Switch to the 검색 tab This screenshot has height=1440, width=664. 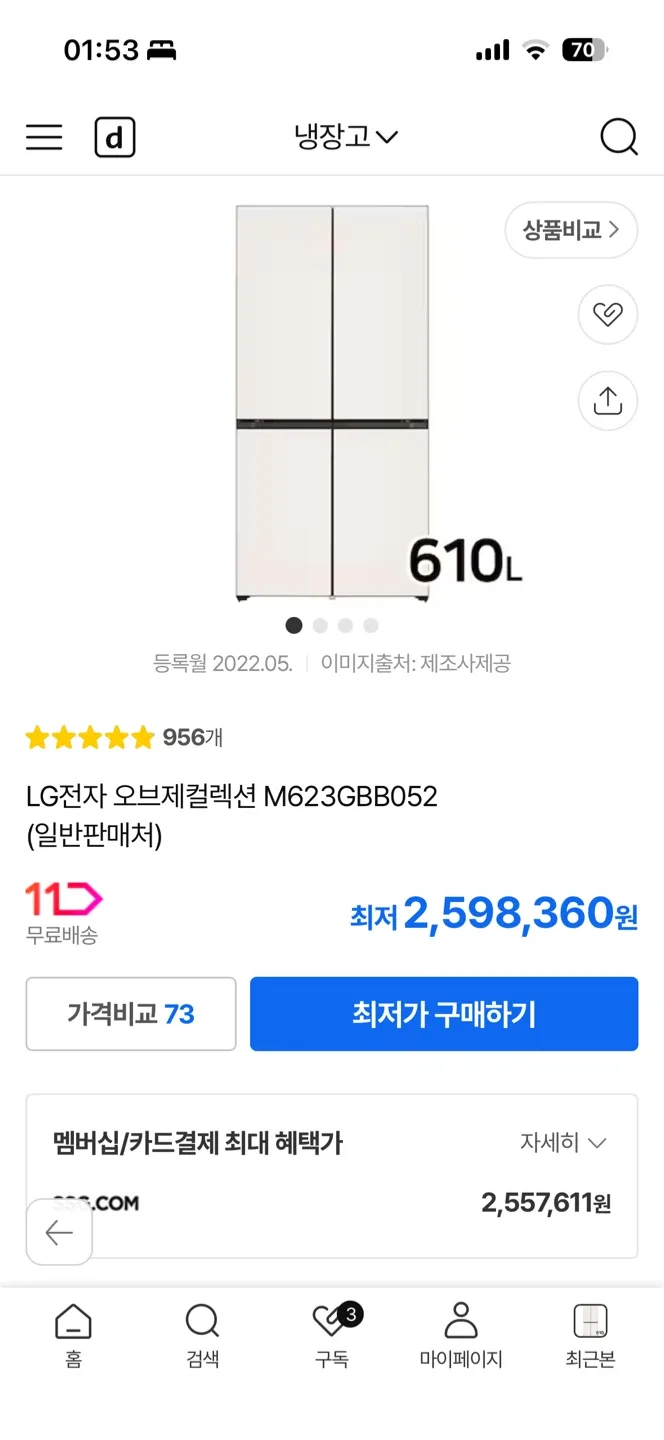click(x=202, y=1335)
